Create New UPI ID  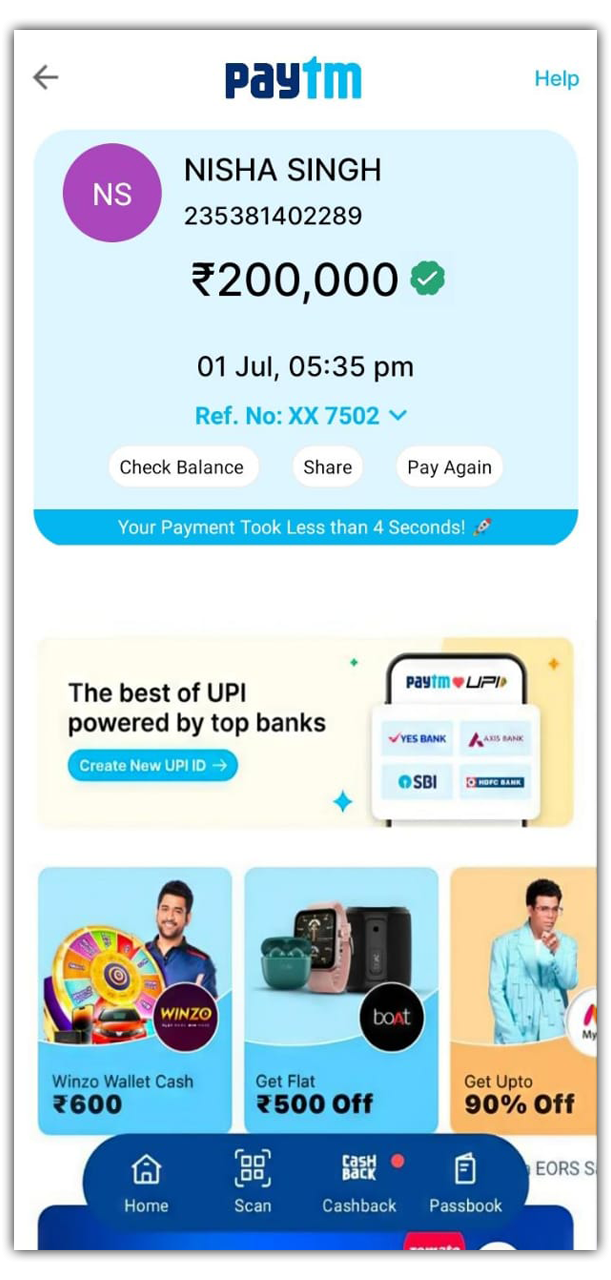153,766
